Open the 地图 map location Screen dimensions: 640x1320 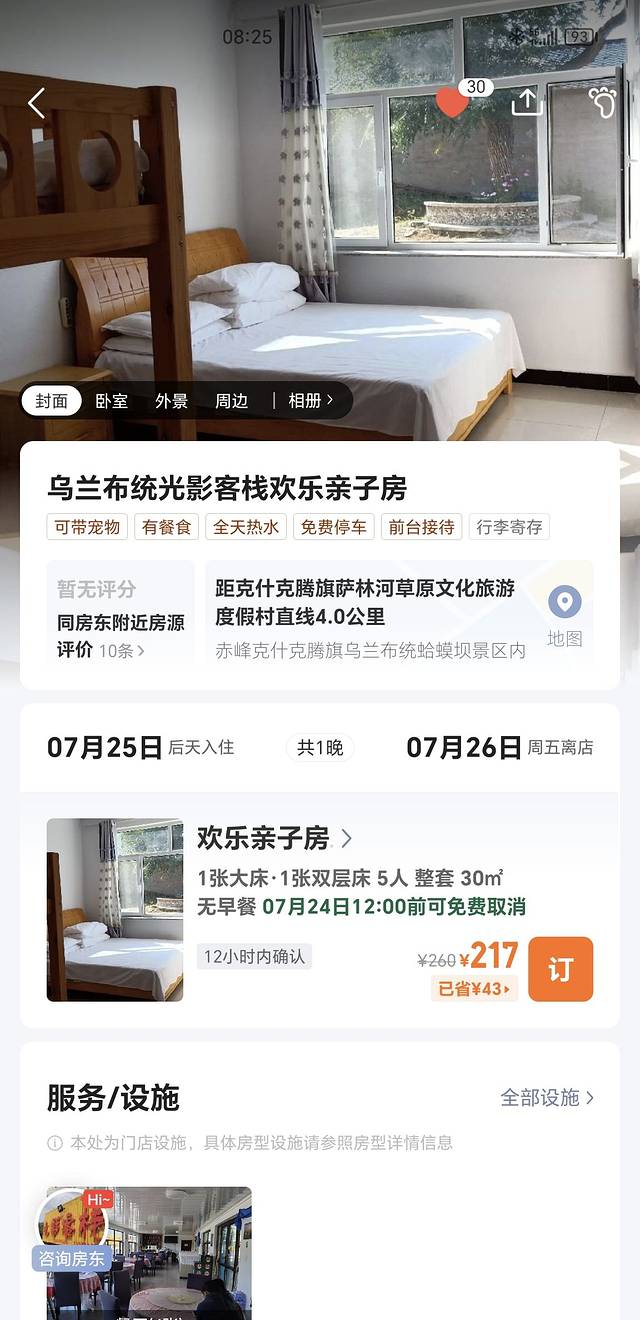coord(564,615)
